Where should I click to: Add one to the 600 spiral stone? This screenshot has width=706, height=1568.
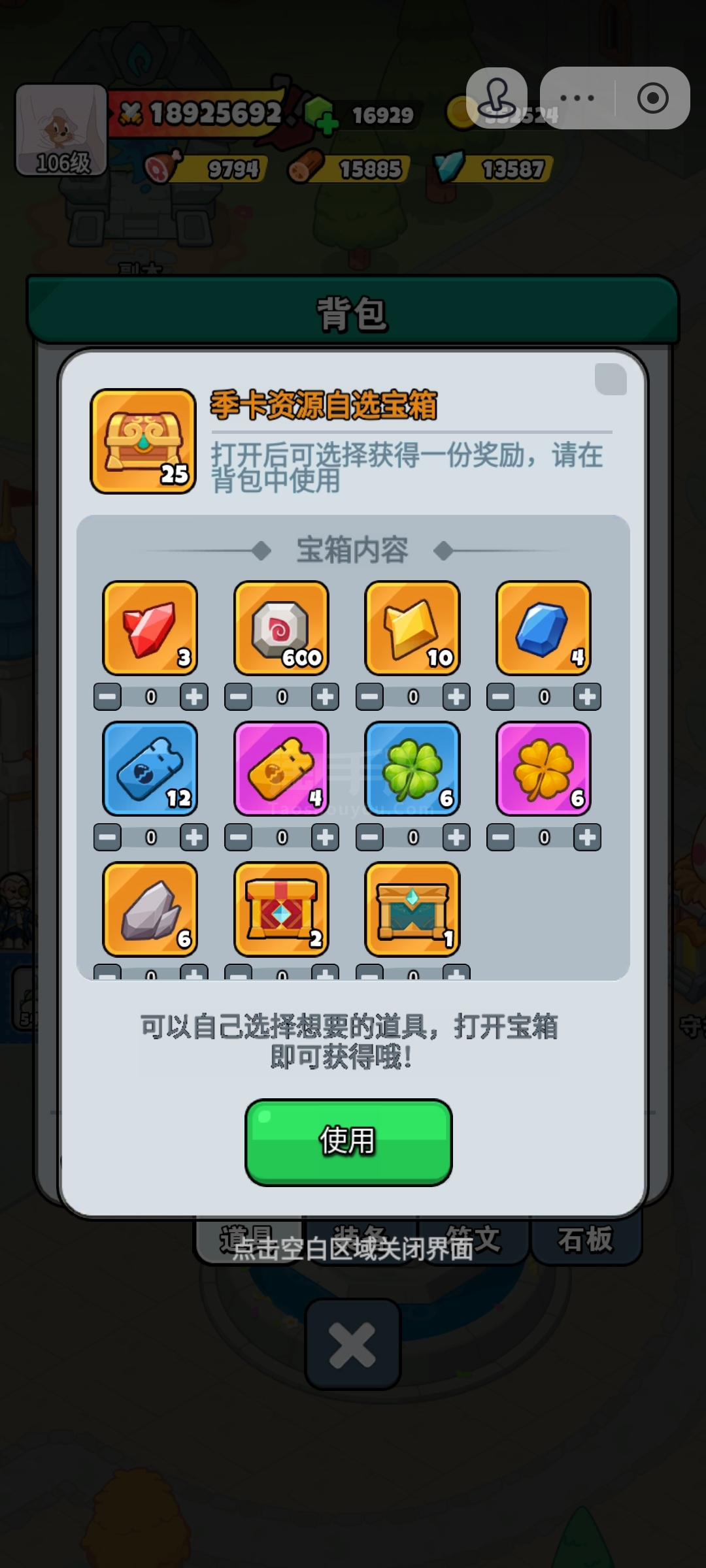(x=325, y=696)
